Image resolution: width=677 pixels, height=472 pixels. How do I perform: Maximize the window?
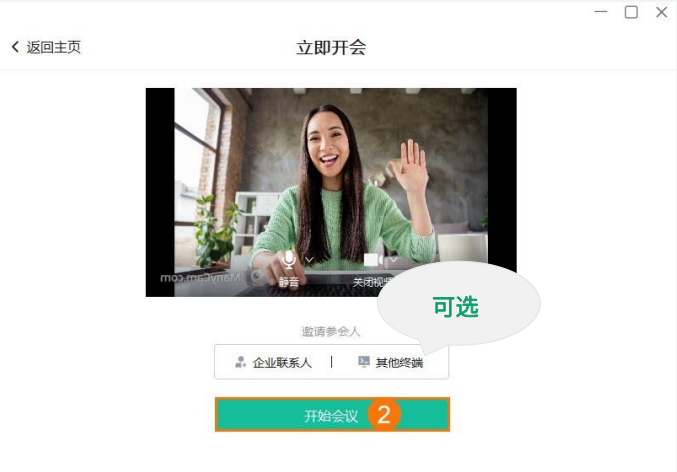click(631, 12)
